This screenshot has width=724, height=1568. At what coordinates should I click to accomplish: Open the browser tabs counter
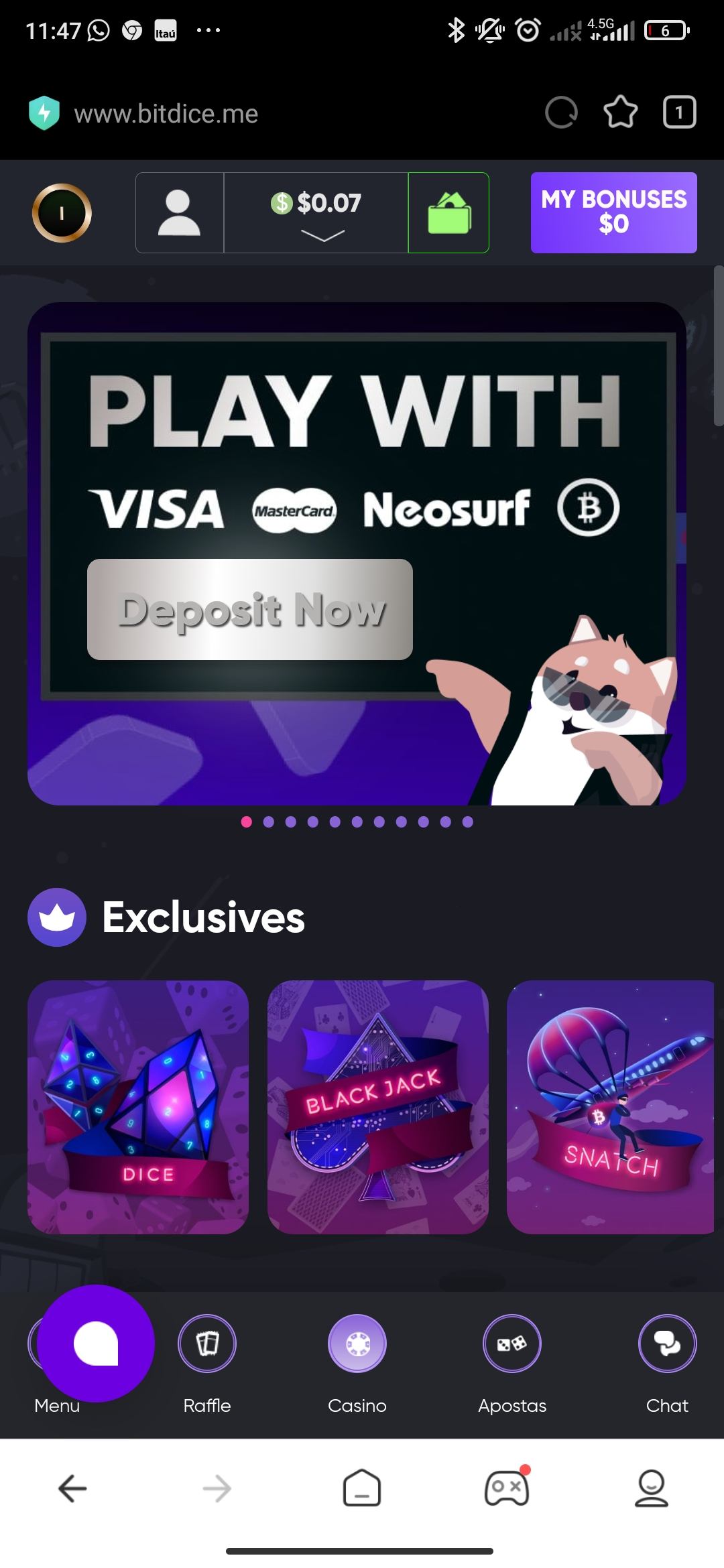(x=679, y=113)
